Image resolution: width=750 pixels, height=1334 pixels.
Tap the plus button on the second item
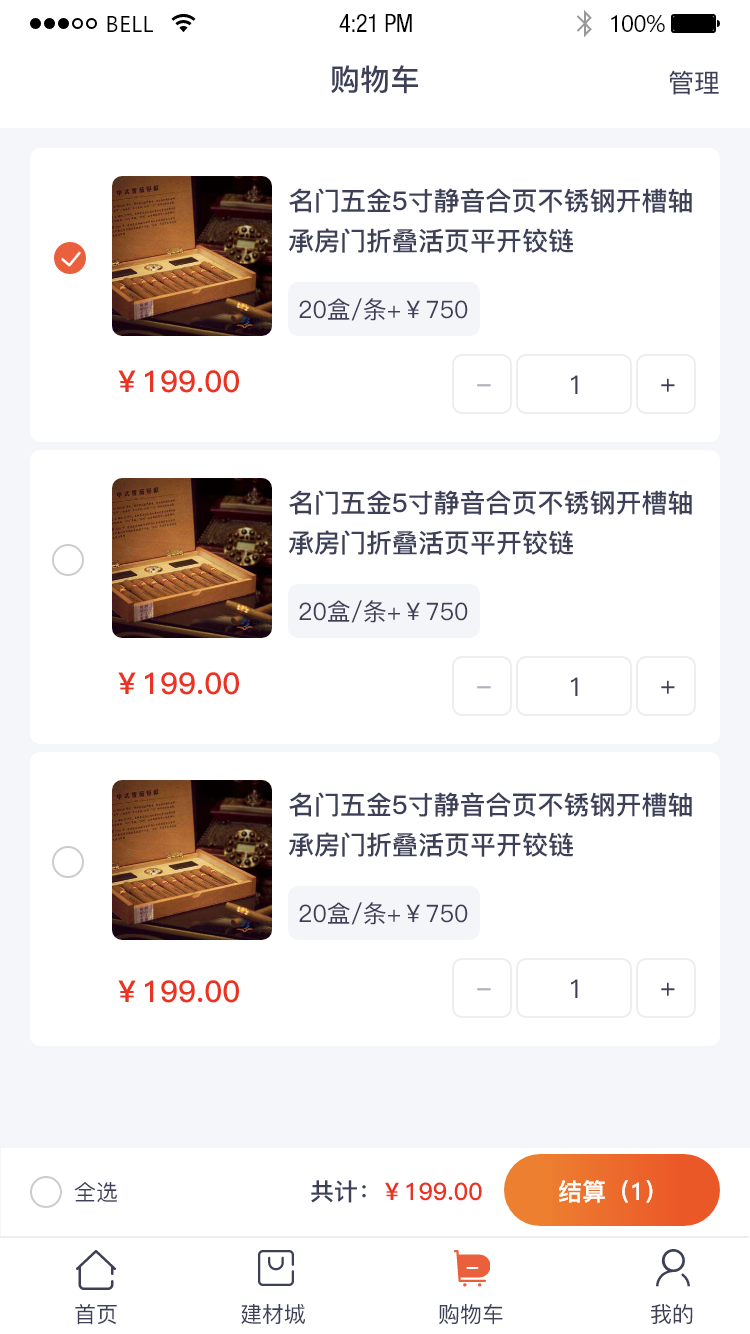[666, 686]
